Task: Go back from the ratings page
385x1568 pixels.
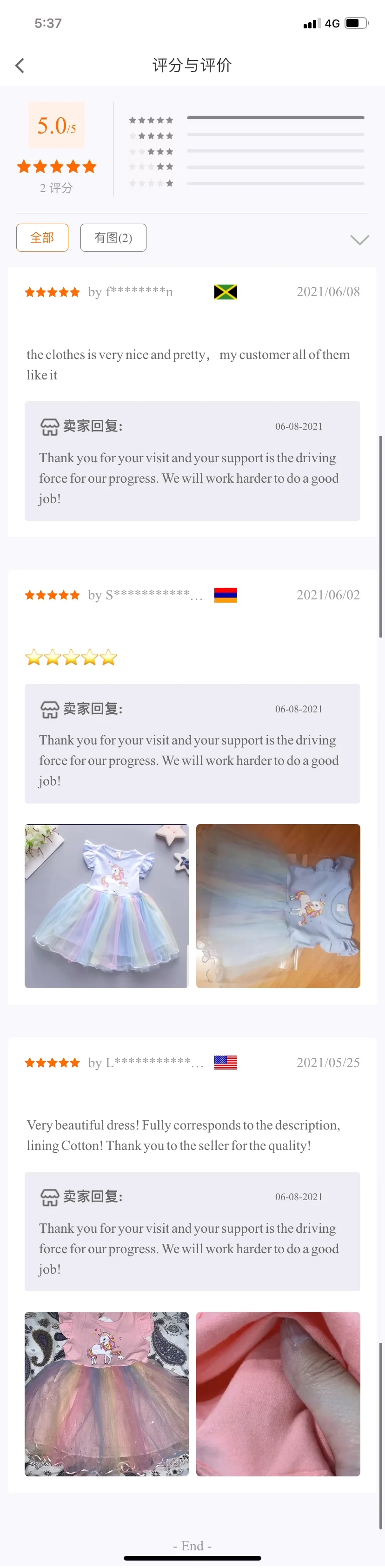Action: tap(20, 65)
